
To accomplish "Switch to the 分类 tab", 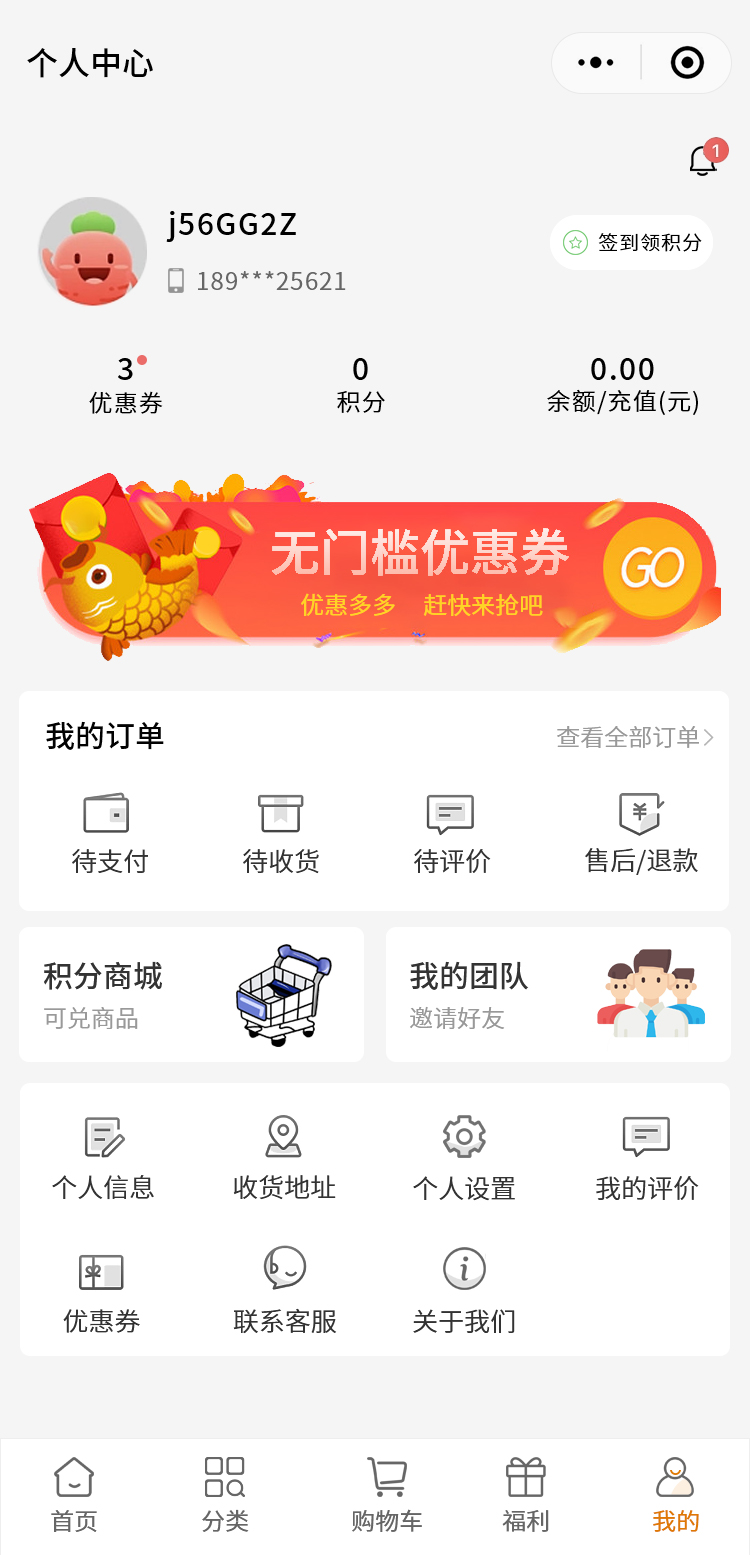I will click(x=225, y=1495).
